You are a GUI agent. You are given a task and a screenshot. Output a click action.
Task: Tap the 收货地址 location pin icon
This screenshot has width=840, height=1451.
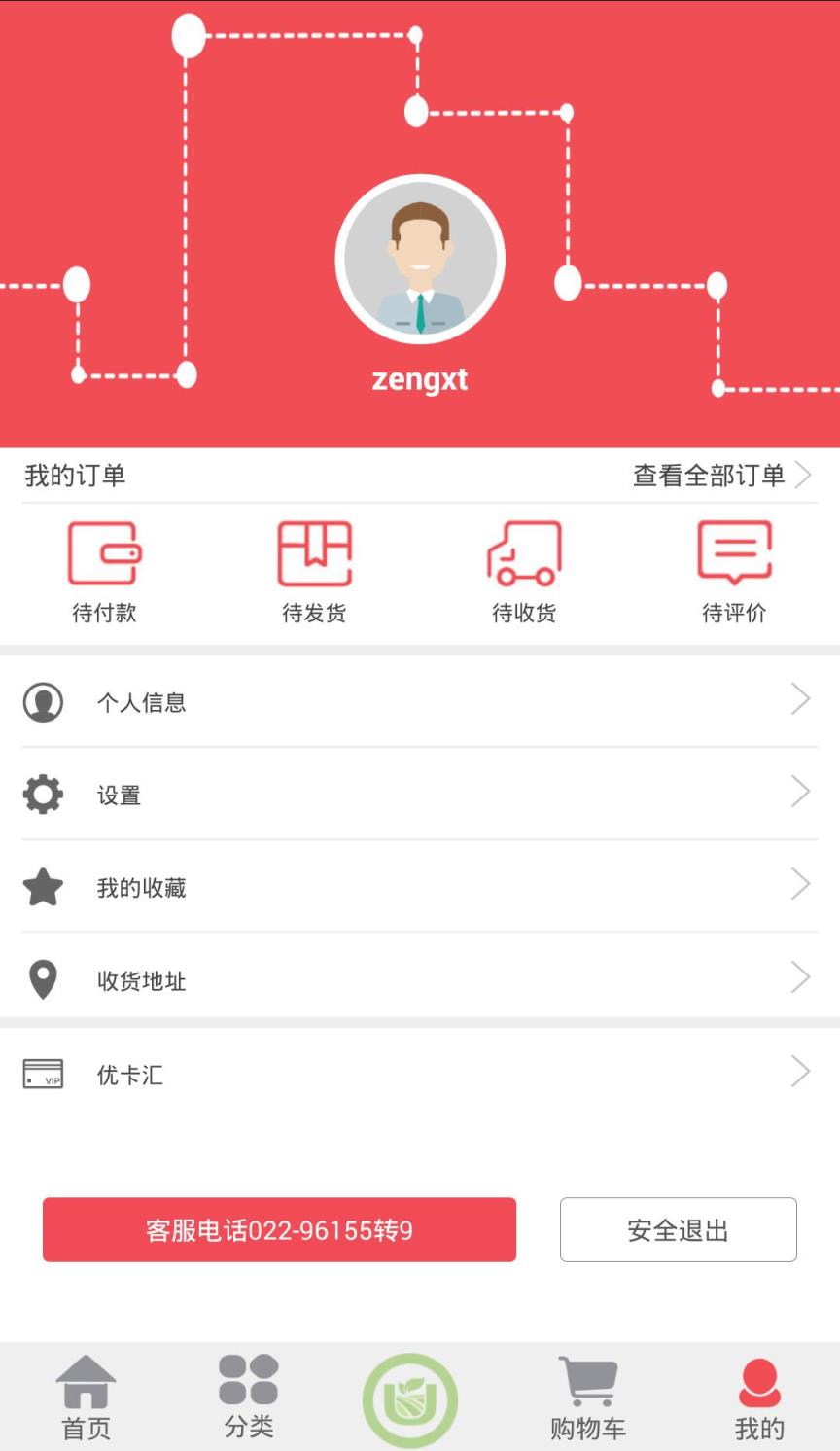(43, 979)
